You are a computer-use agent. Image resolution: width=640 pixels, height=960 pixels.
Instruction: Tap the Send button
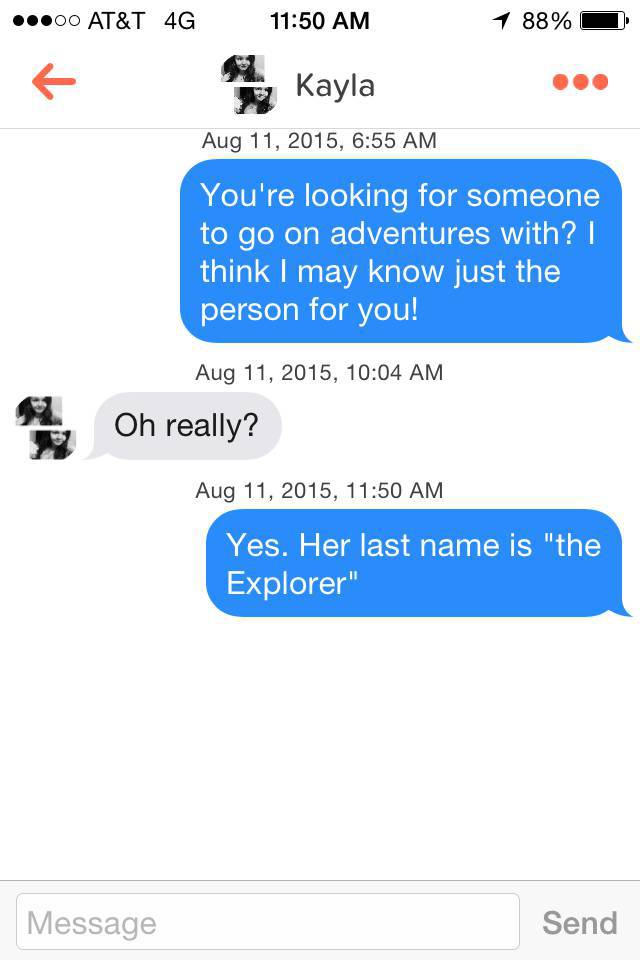(x=579, y=922)
